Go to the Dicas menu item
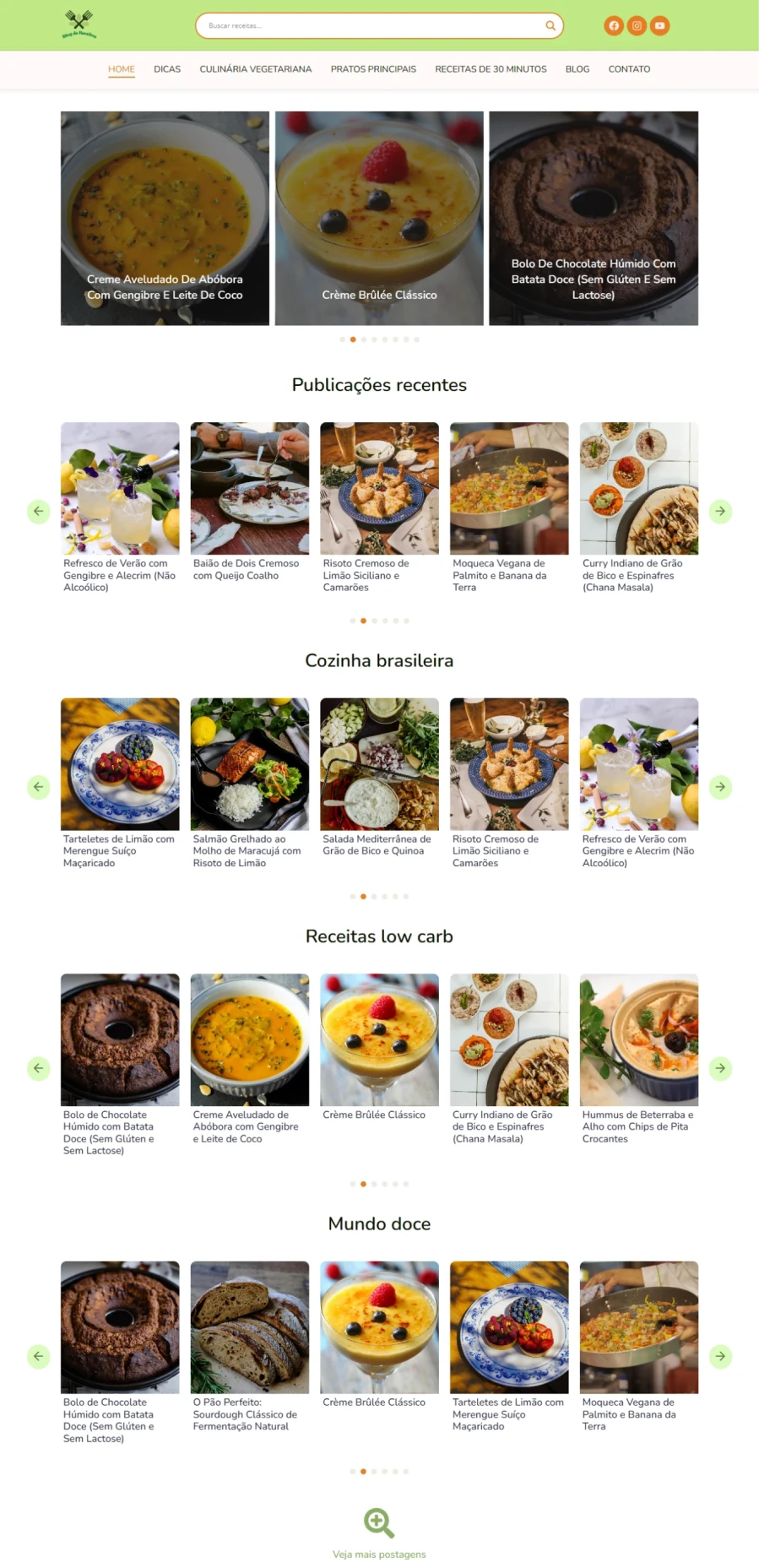Screen dimensions: 759x1568 (167, 69)
